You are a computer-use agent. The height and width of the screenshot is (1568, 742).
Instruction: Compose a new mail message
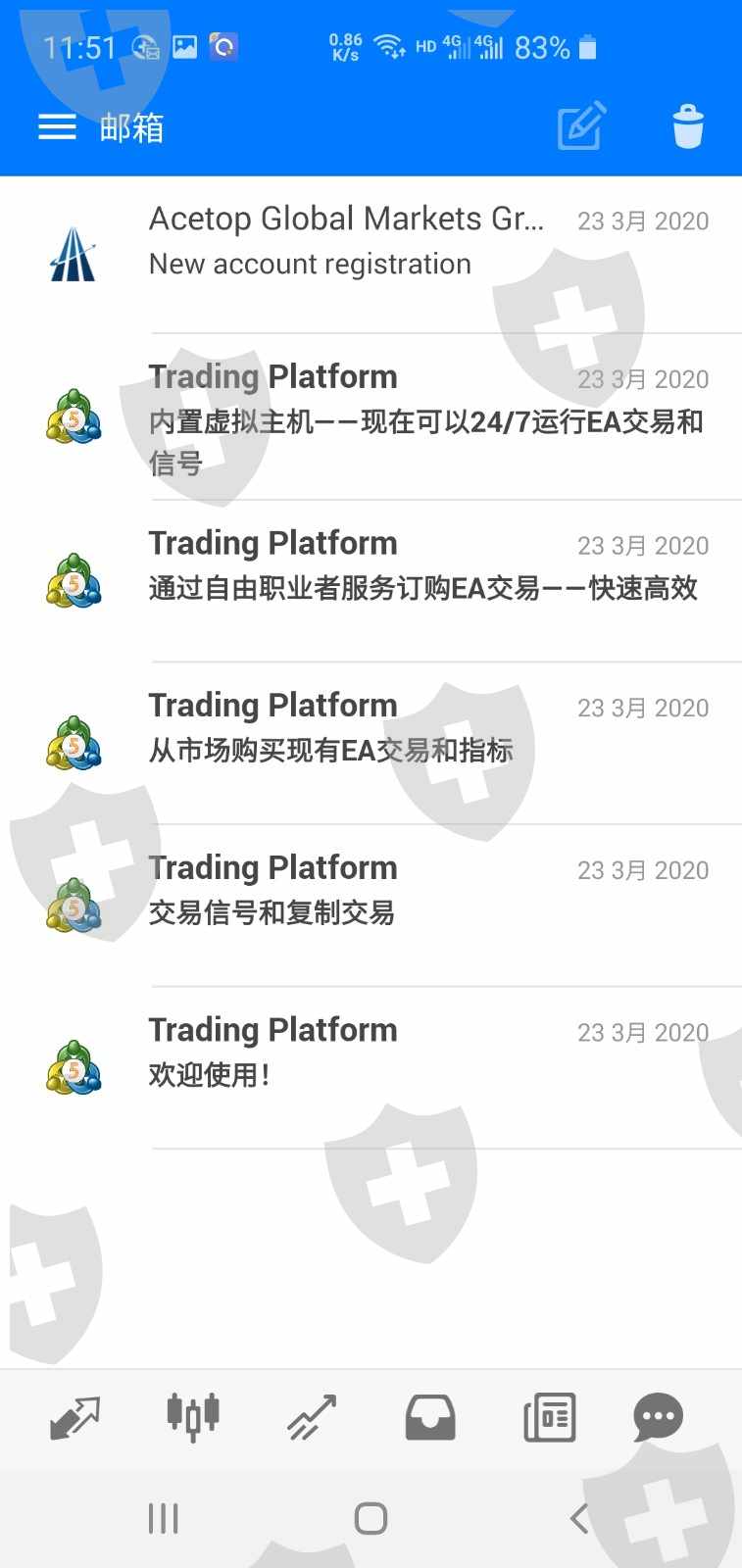pyautogui.click(x=581, y=126)
